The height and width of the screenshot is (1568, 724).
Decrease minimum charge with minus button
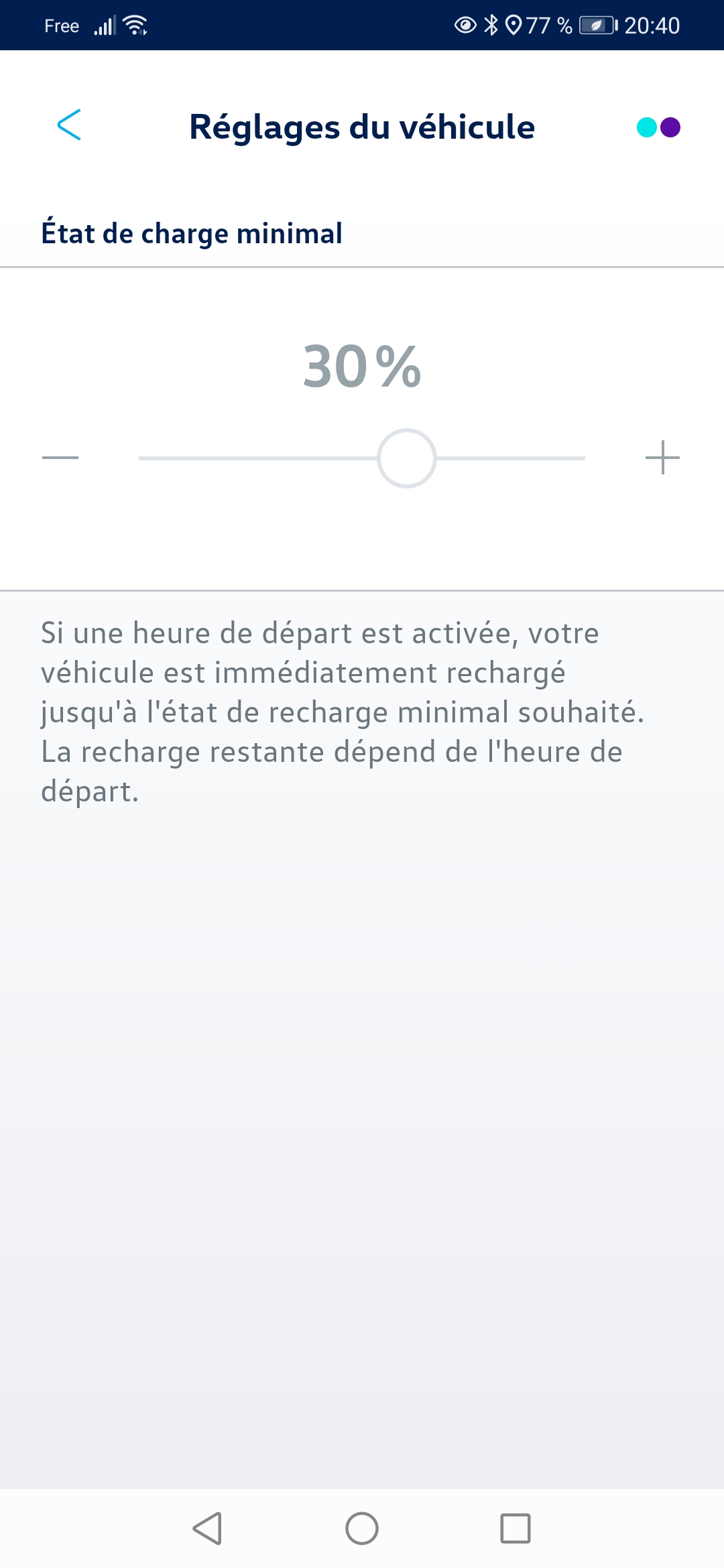pyautogui.click(x=60, y=458)
